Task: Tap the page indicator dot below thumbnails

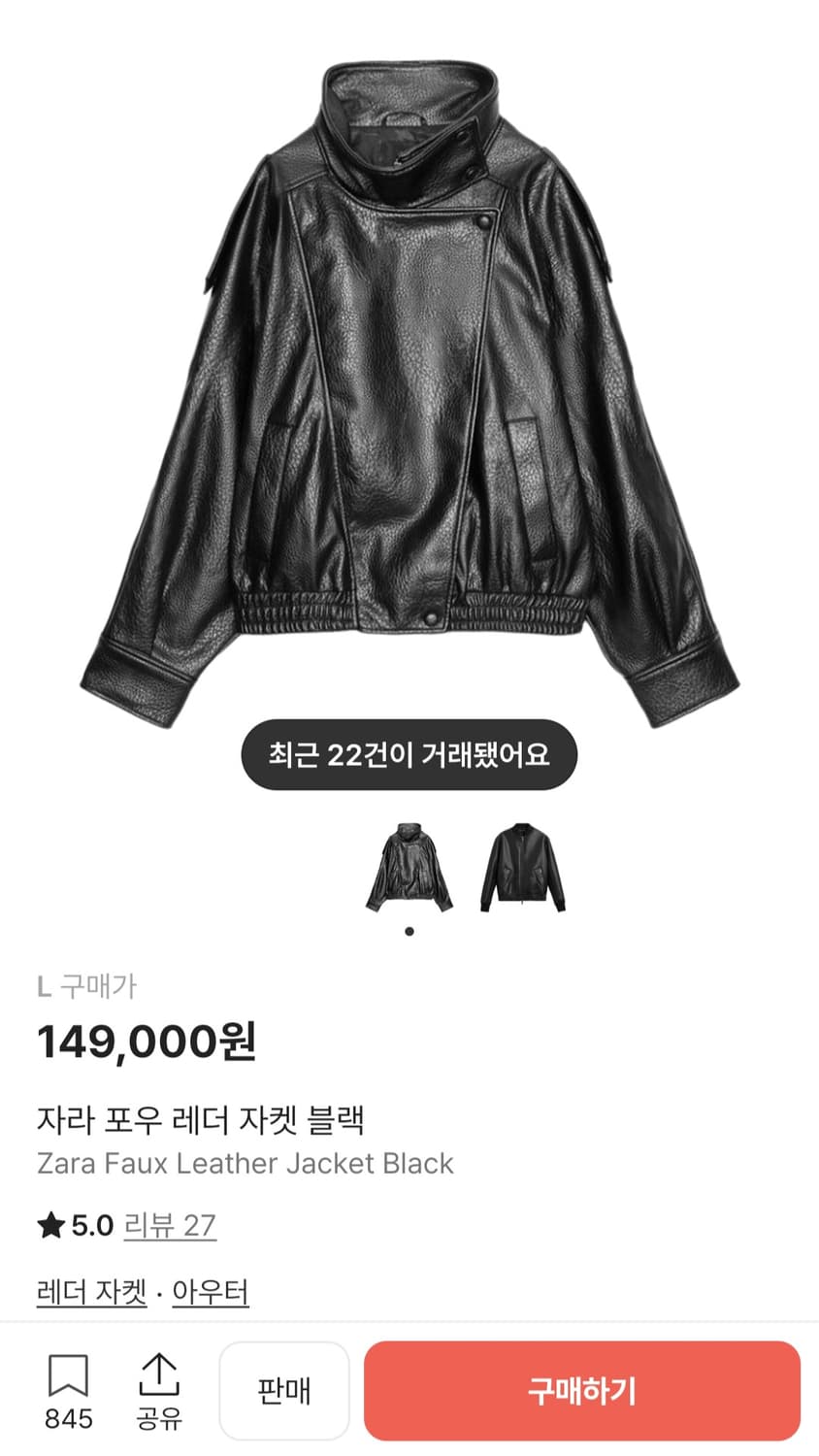Action: tap(409, 930)
